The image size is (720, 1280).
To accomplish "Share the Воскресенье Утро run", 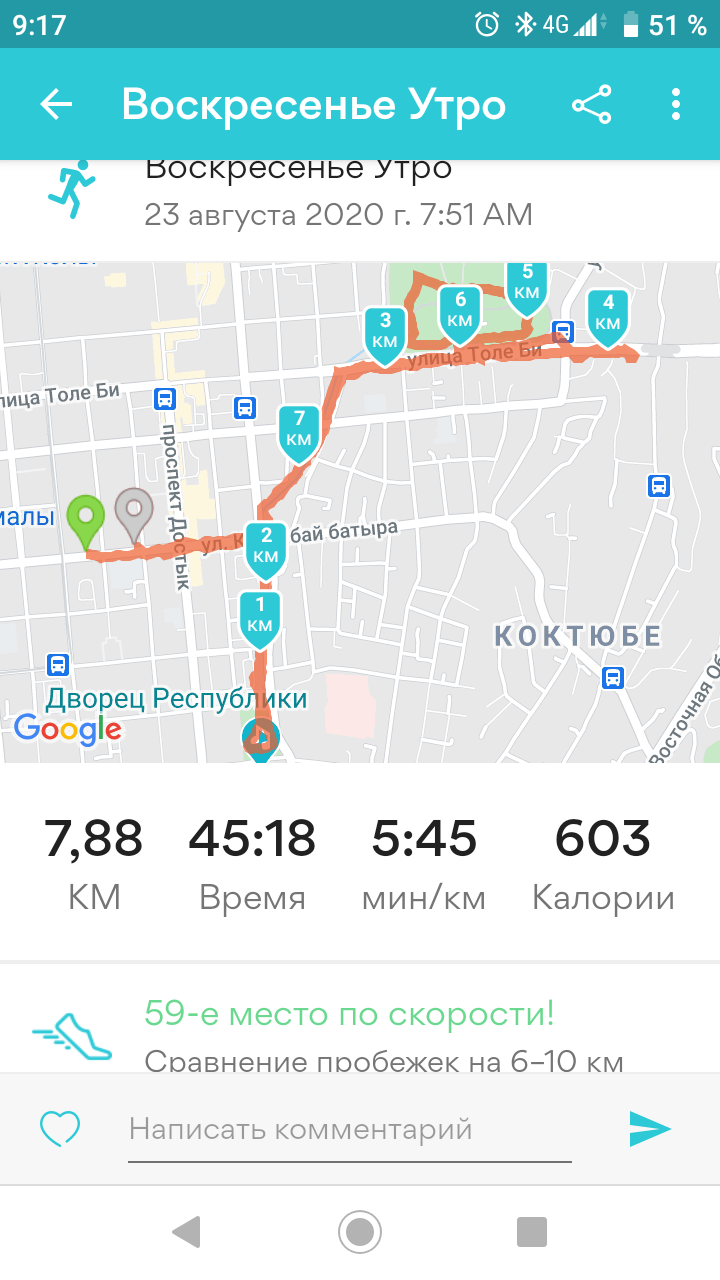I will (x=591, y=105).
